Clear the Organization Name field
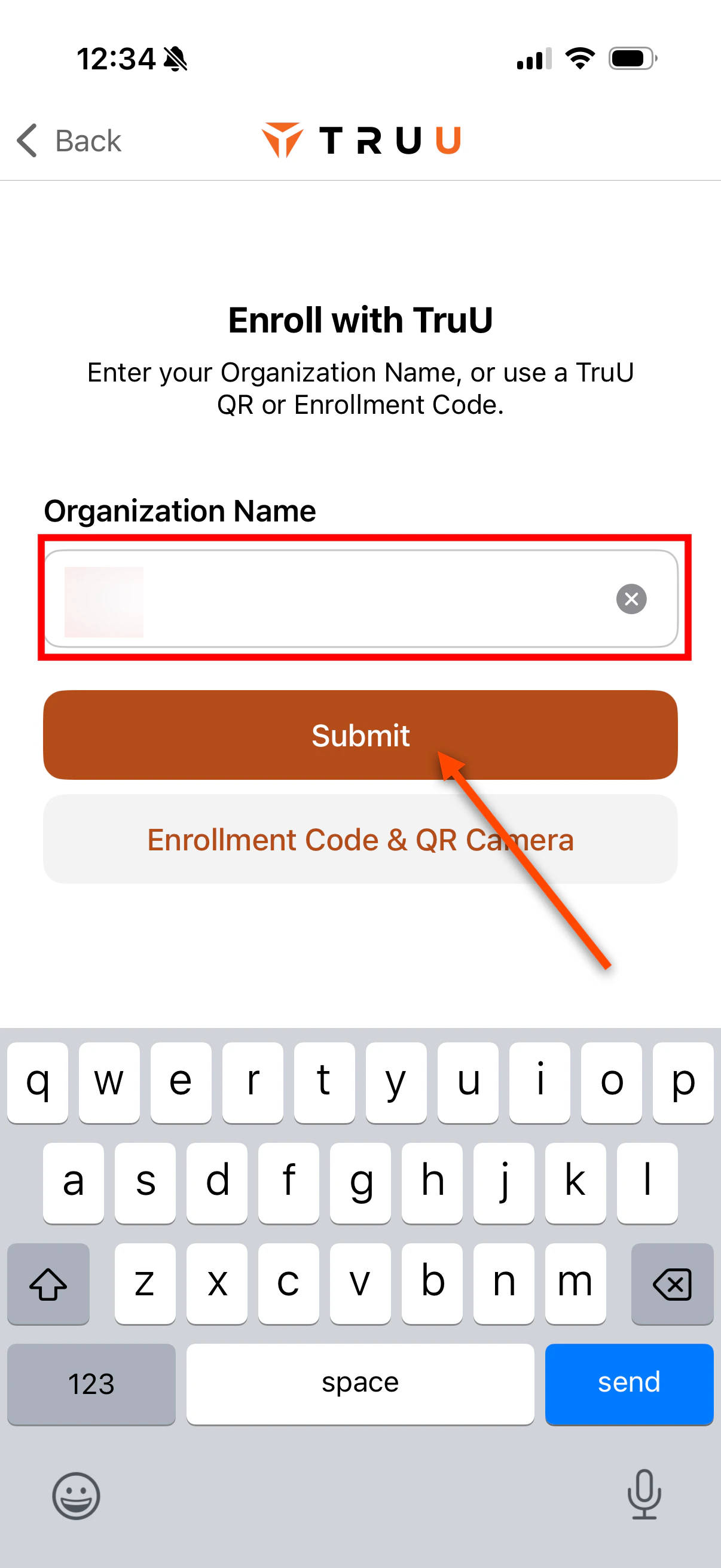The height and width of the screenshot is (1568, 721). pos(631,599)
